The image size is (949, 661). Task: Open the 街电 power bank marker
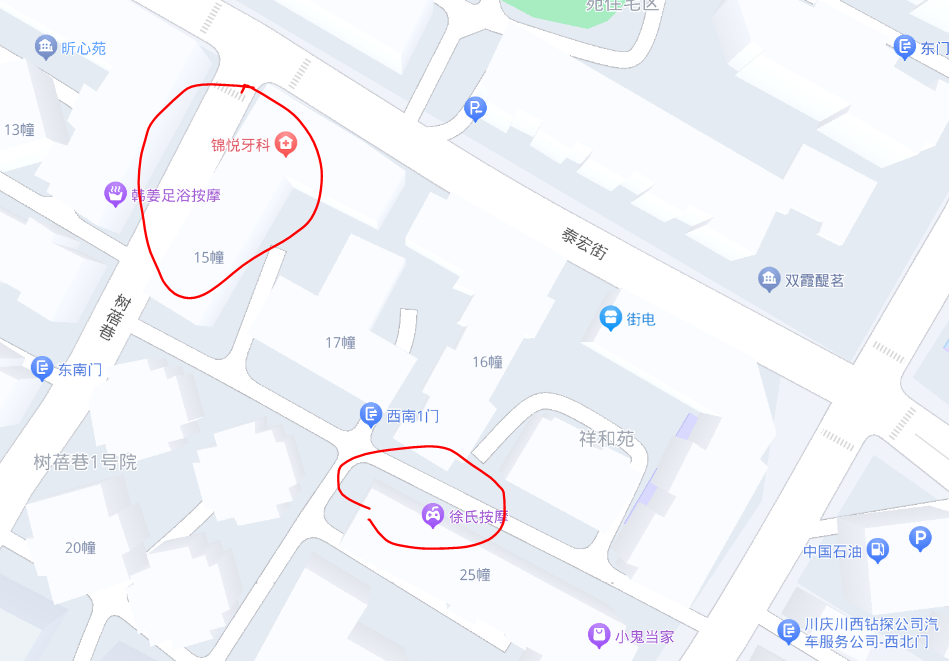coord(610,318)
